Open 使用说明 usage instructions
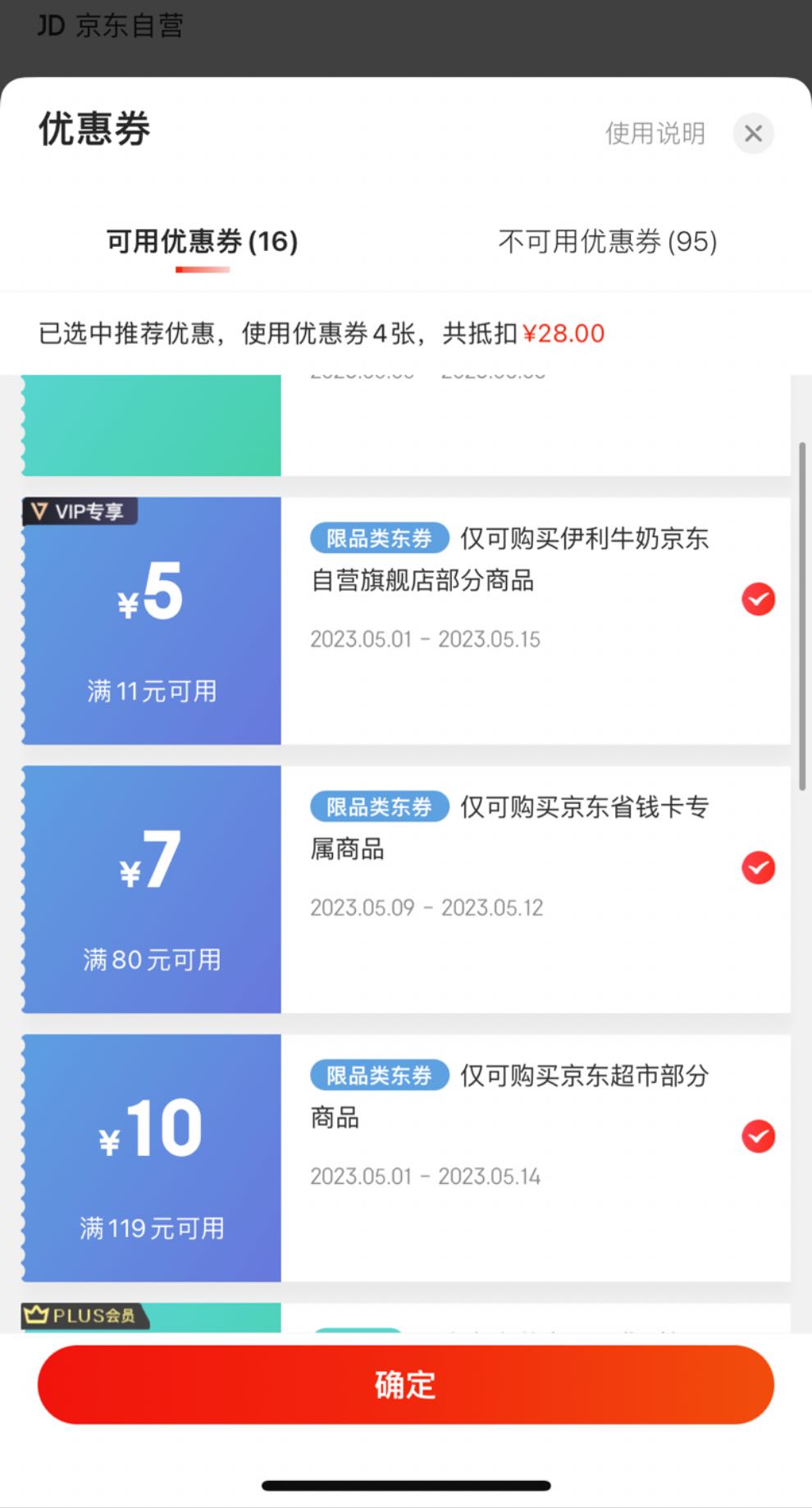 [655, 133]
